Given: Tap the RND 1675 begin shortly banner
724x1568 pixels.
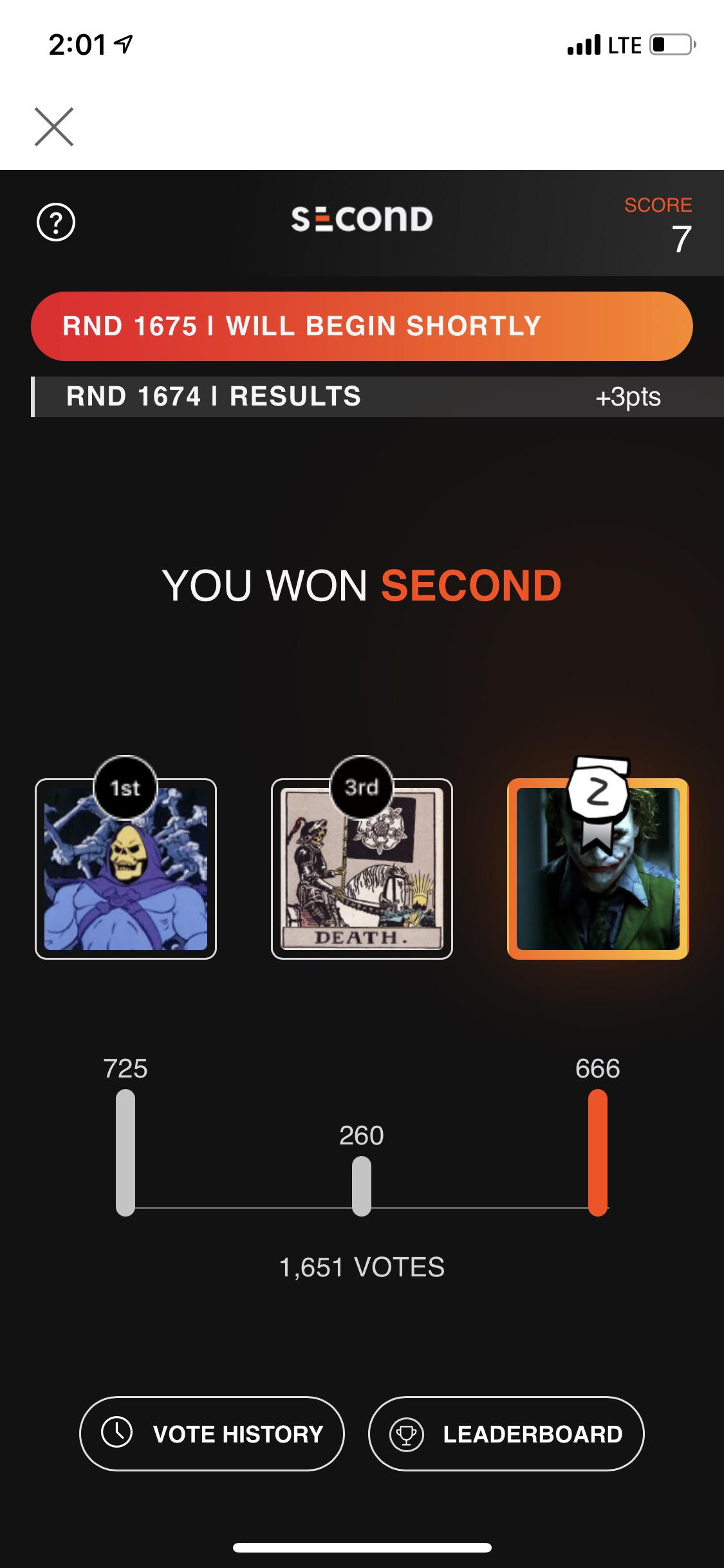Looking at the screenshot, I should (x=362, y=326).
